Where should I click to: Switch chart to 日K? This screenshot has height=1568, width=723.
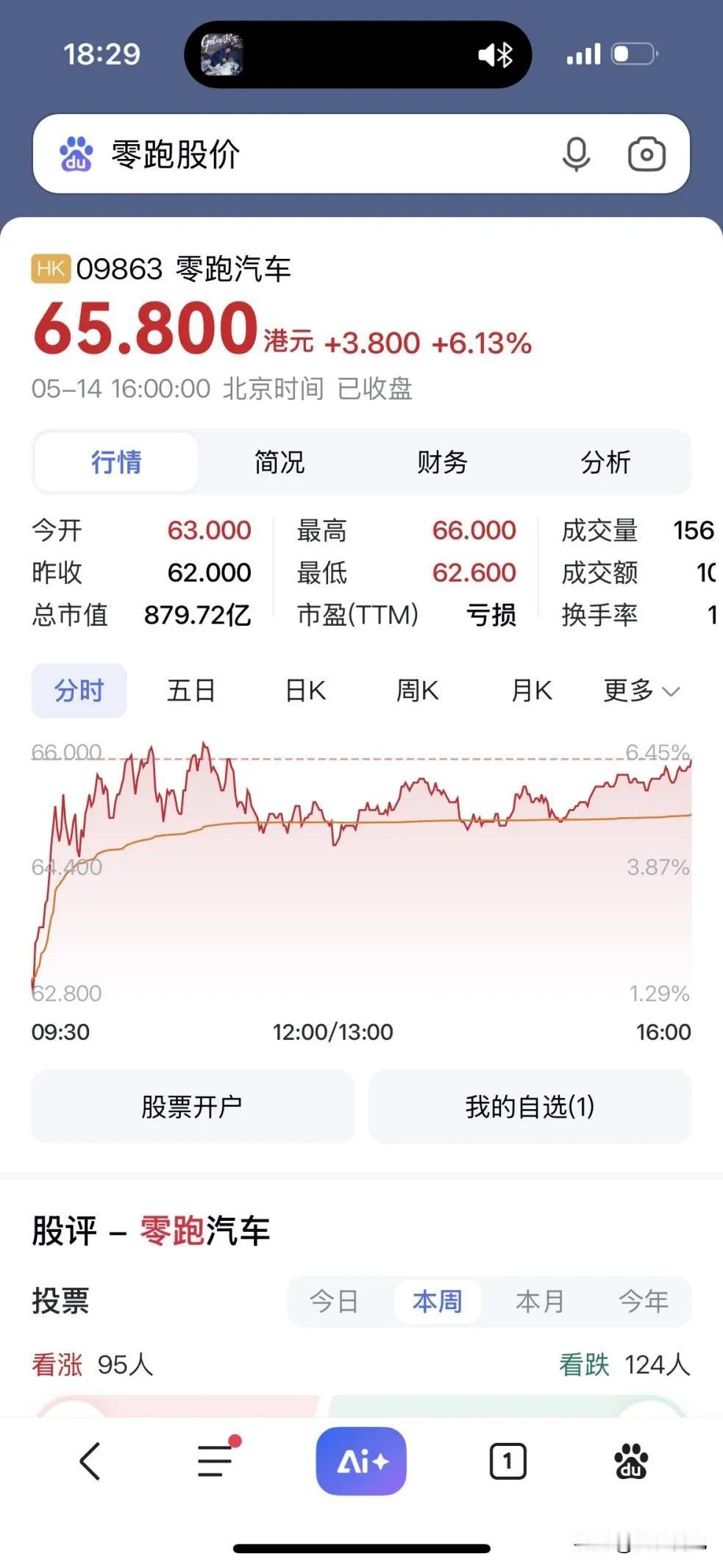coord(305,691)
